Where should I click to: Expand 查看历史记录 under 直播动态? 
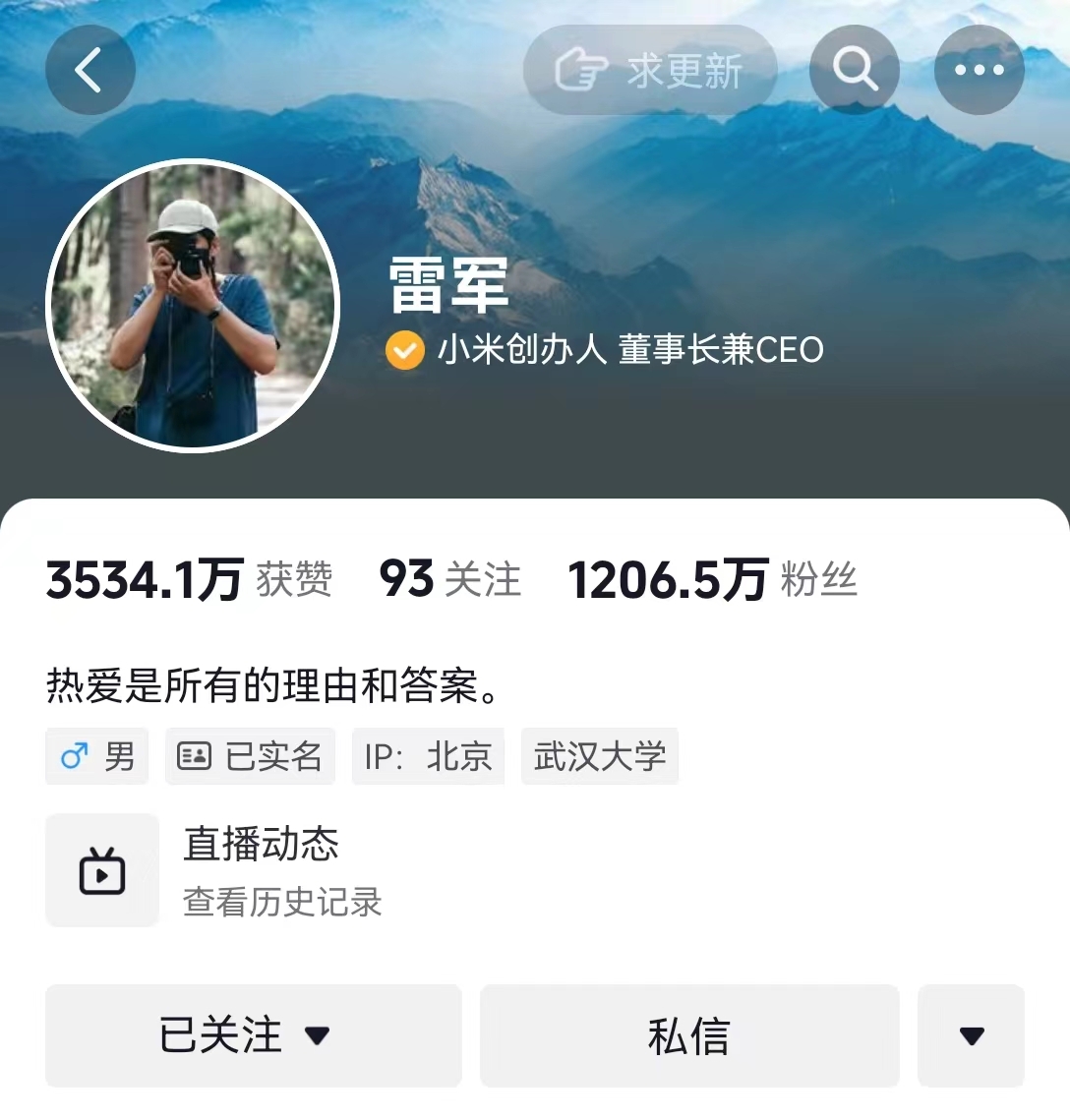click(282, 904)
